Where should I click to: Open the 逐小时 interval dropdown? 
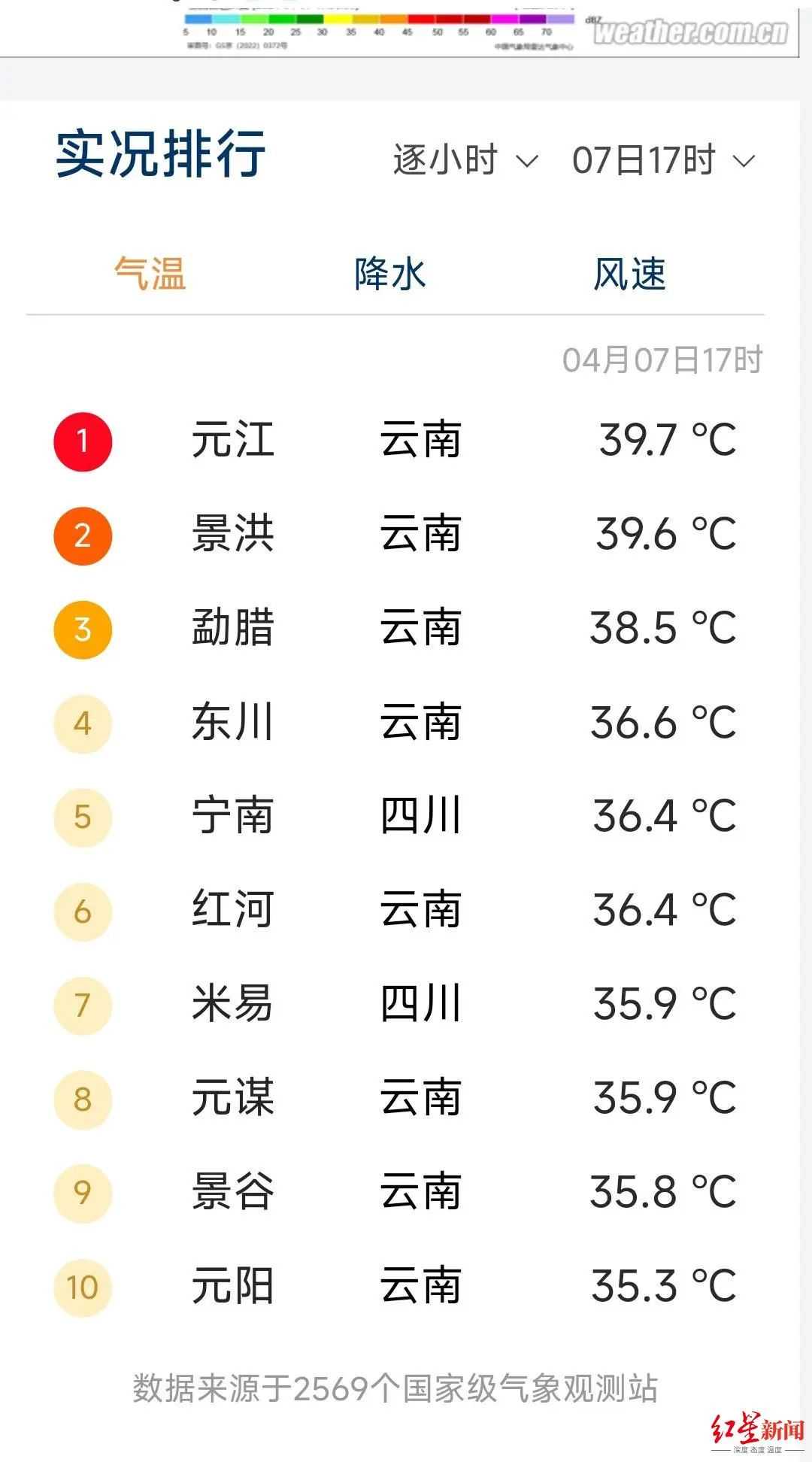pos(465,160)
